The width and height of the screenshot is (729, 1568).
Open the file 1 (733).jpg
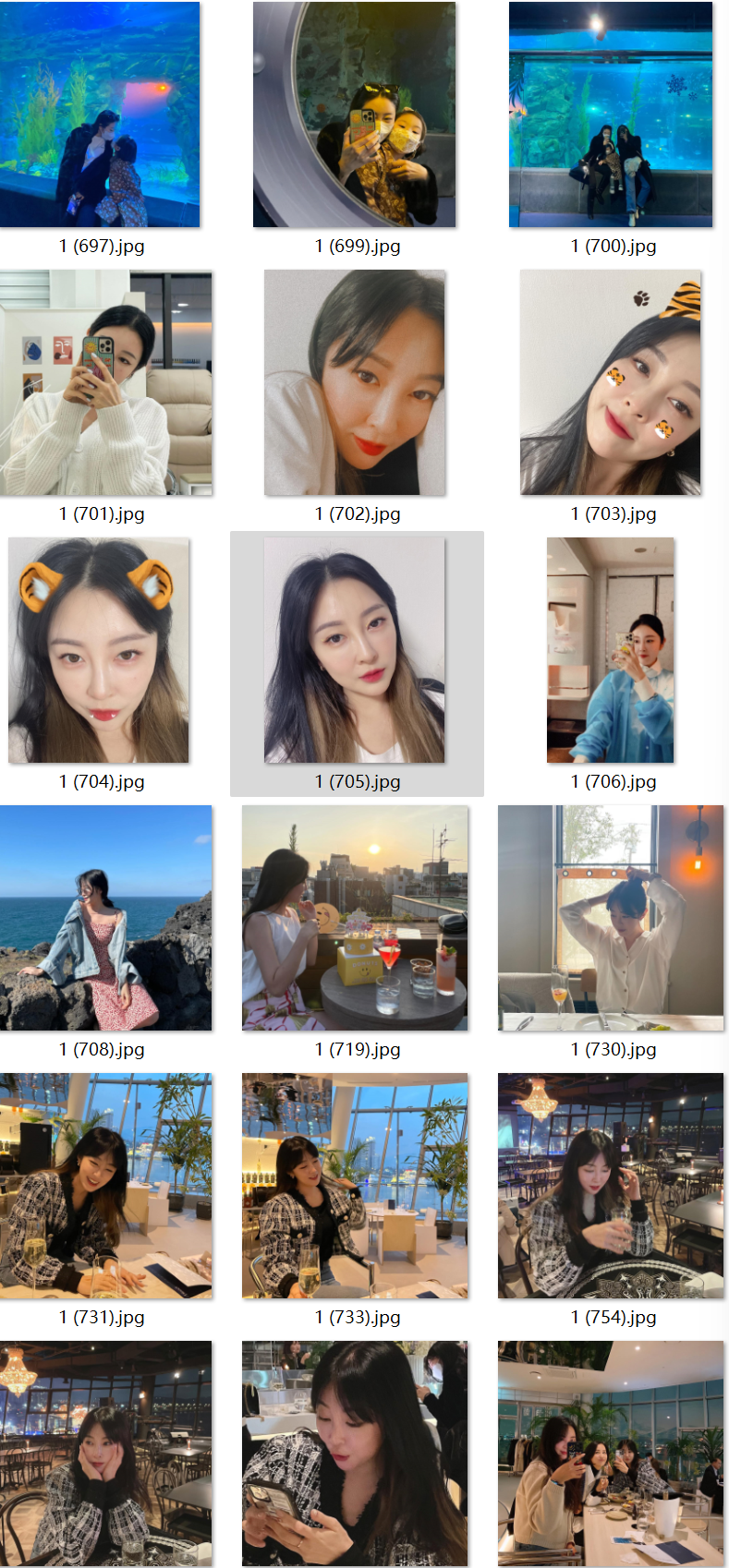pyautogui.click(x=355, y=1186)
